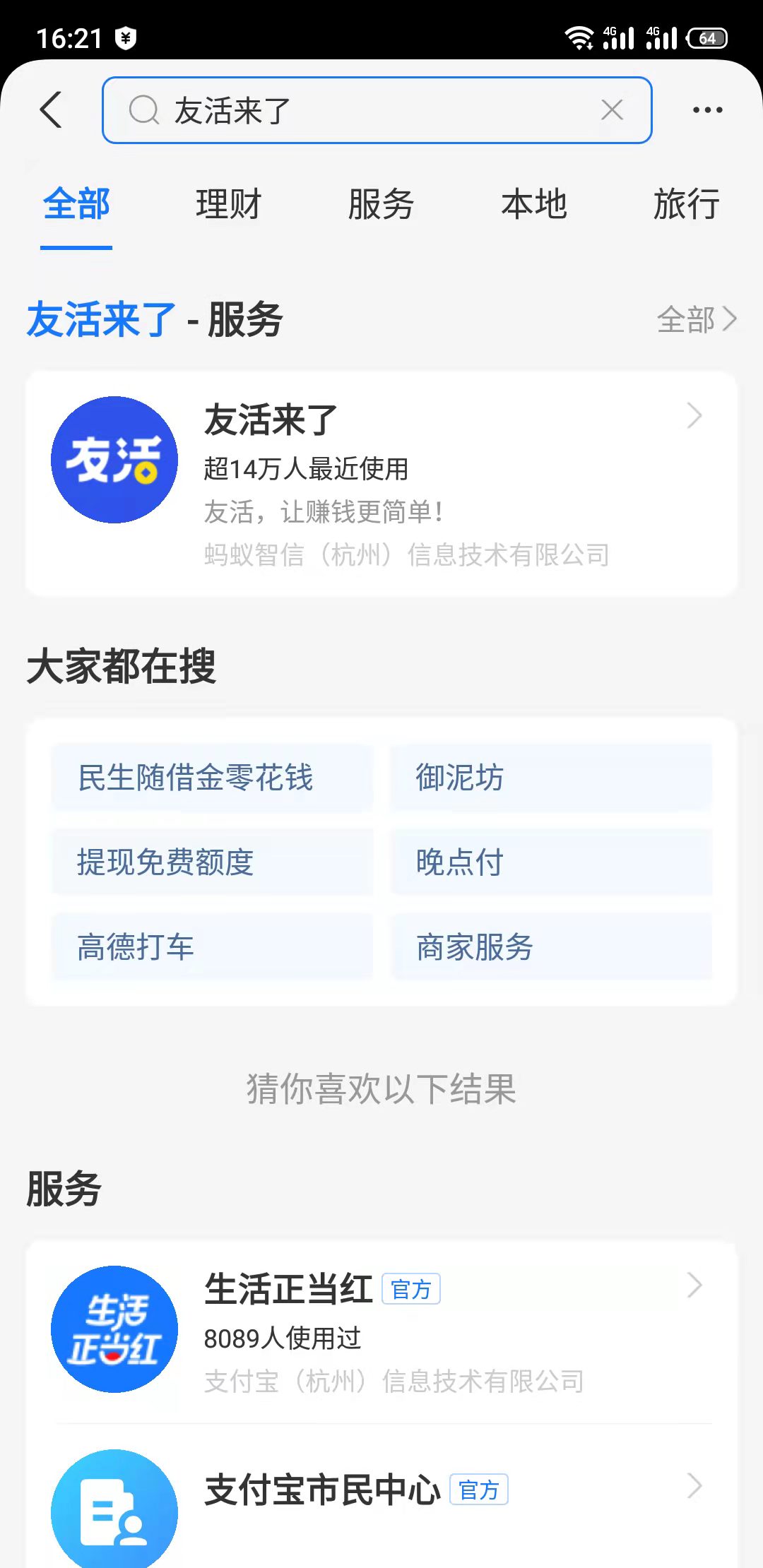This screenshot has width=763, height=1568.
Task: Select the 全部 tab
Action: point(76,205)
